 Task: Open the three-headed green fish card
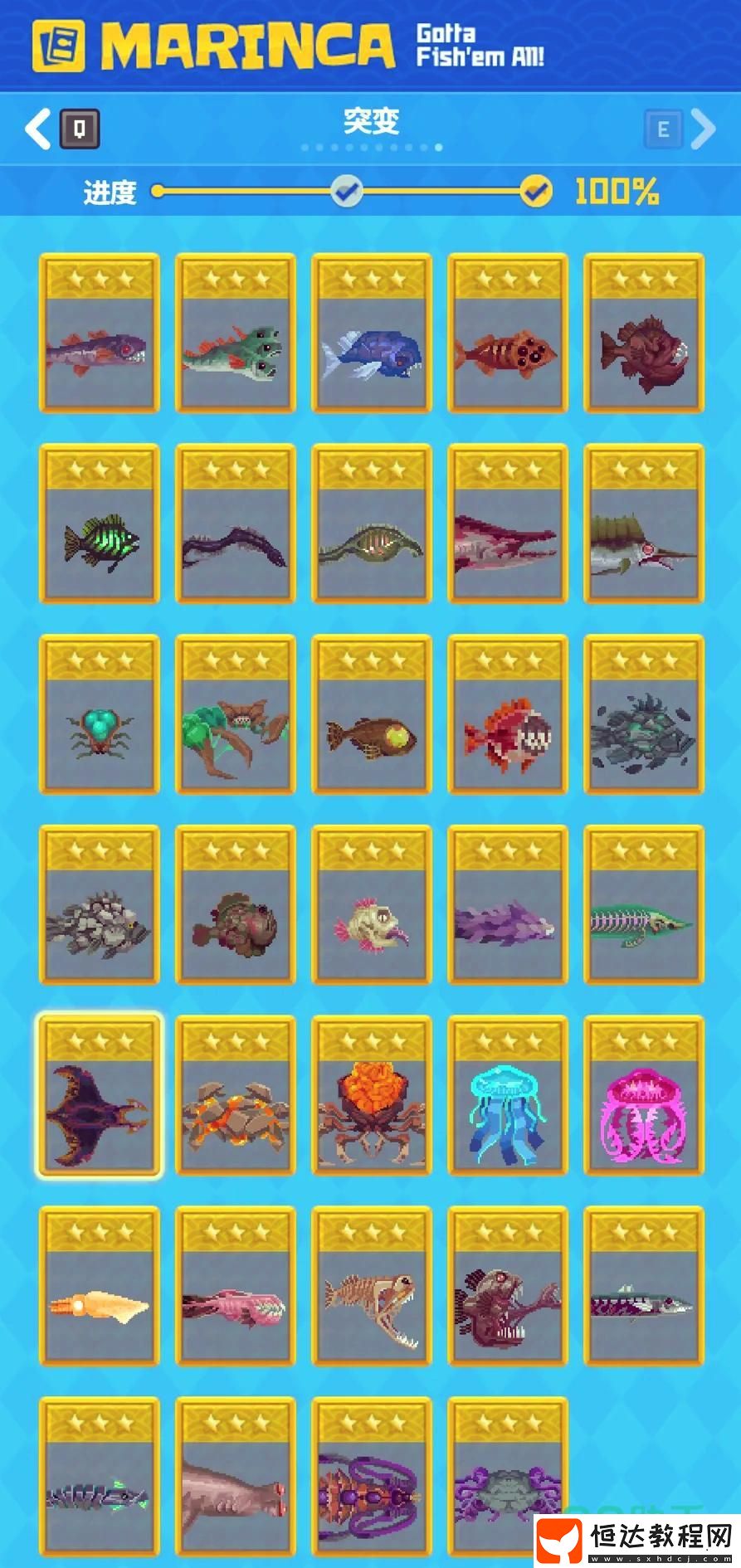click(x=236, y=334)
